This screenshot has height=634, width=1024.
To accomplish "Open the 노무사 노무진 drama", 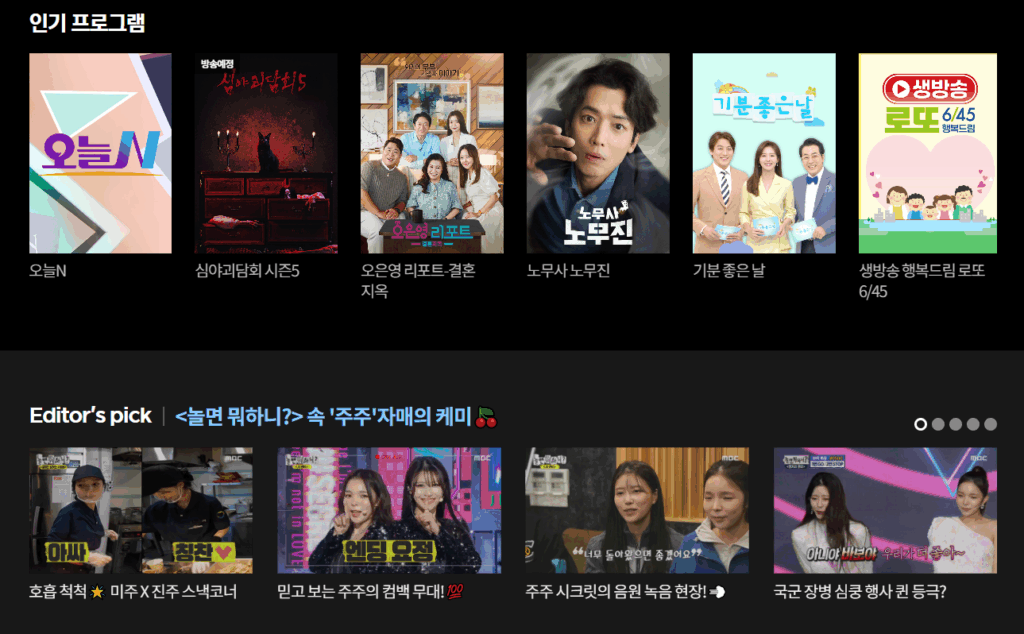I will pos(598,153).
